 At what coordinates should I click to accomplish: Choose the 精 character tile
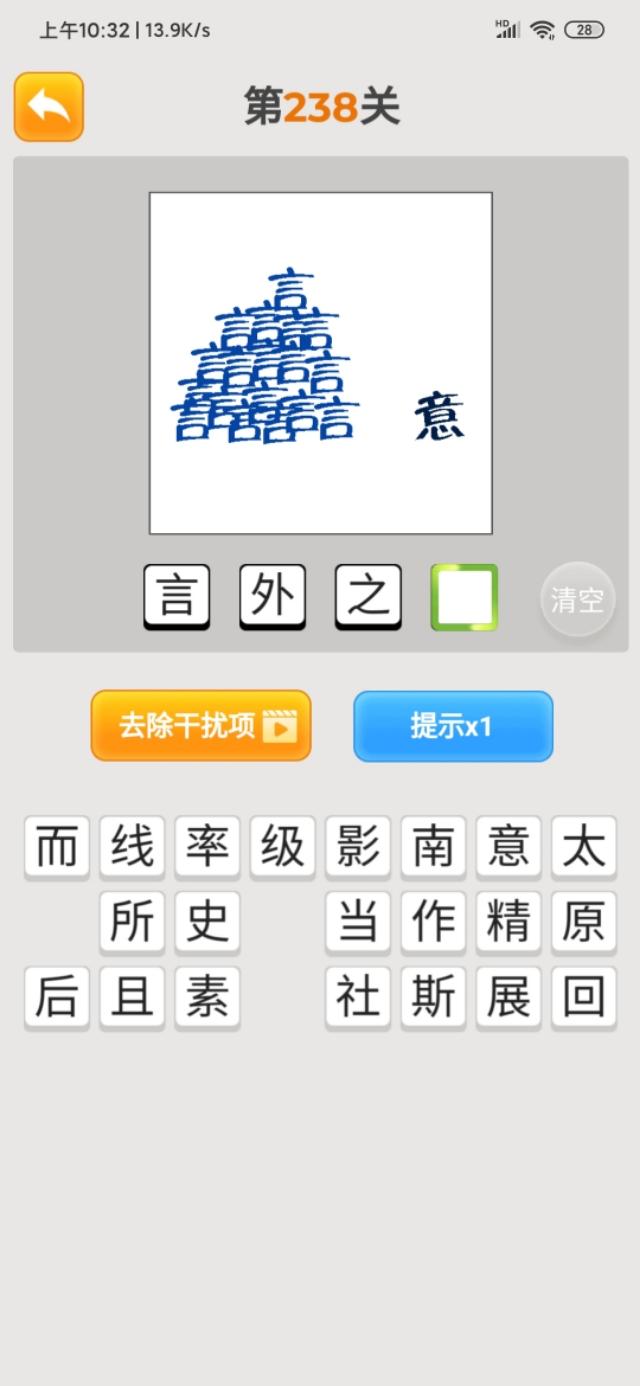click(508, 923)
